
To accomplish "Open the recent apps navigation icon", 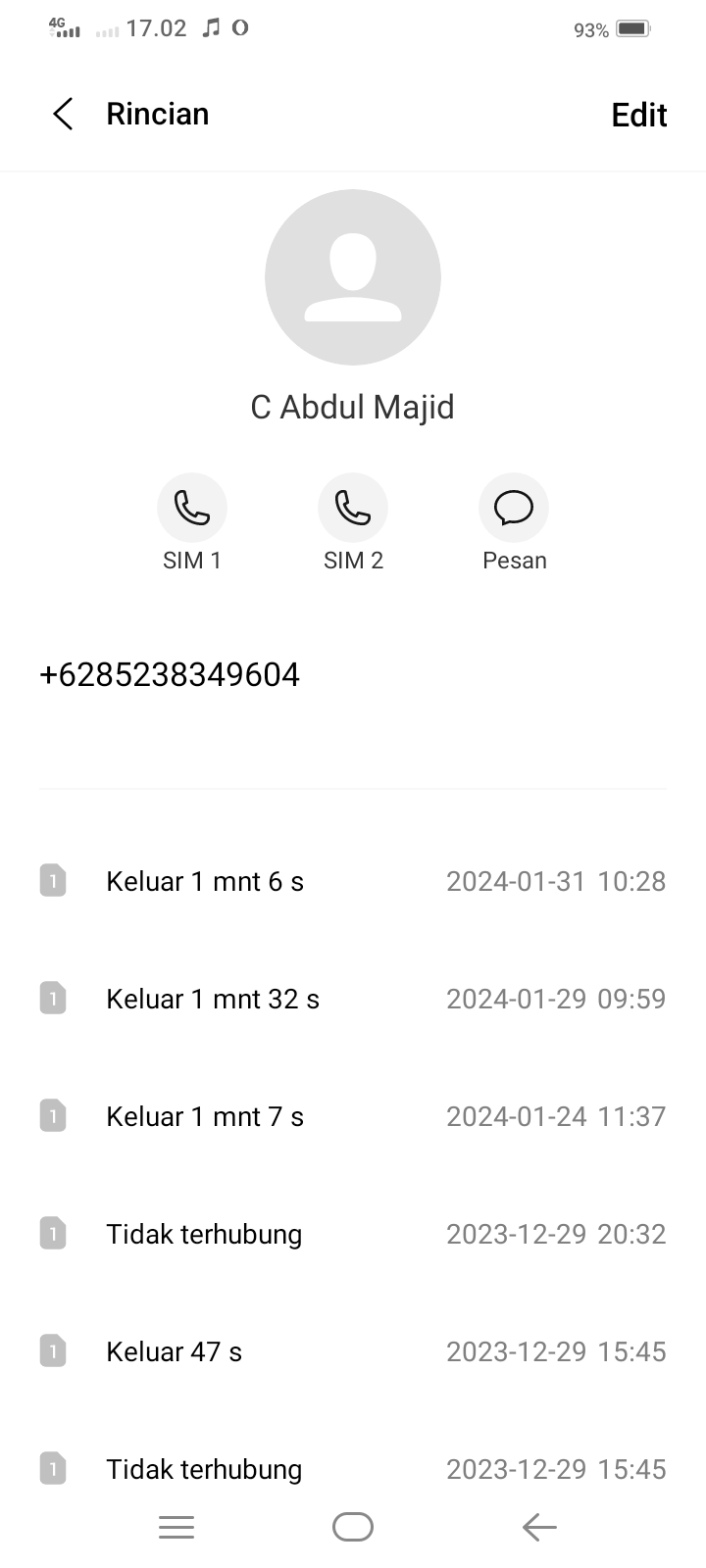I will tap(176, 1527).
